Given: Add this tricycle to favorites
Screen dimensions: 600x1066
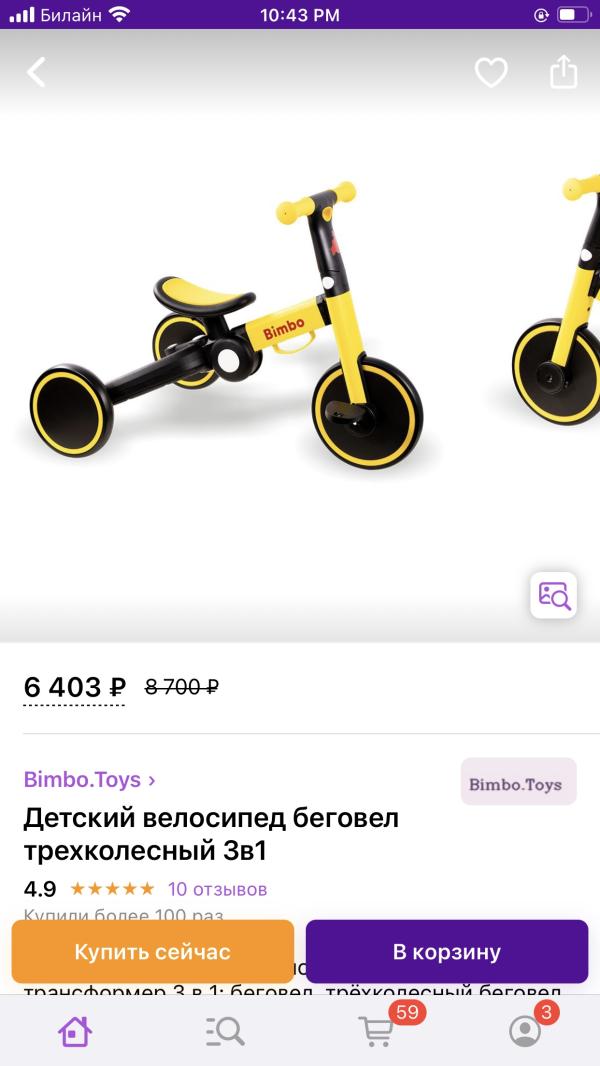Looking at the screenshot, I should coord(491,72).
